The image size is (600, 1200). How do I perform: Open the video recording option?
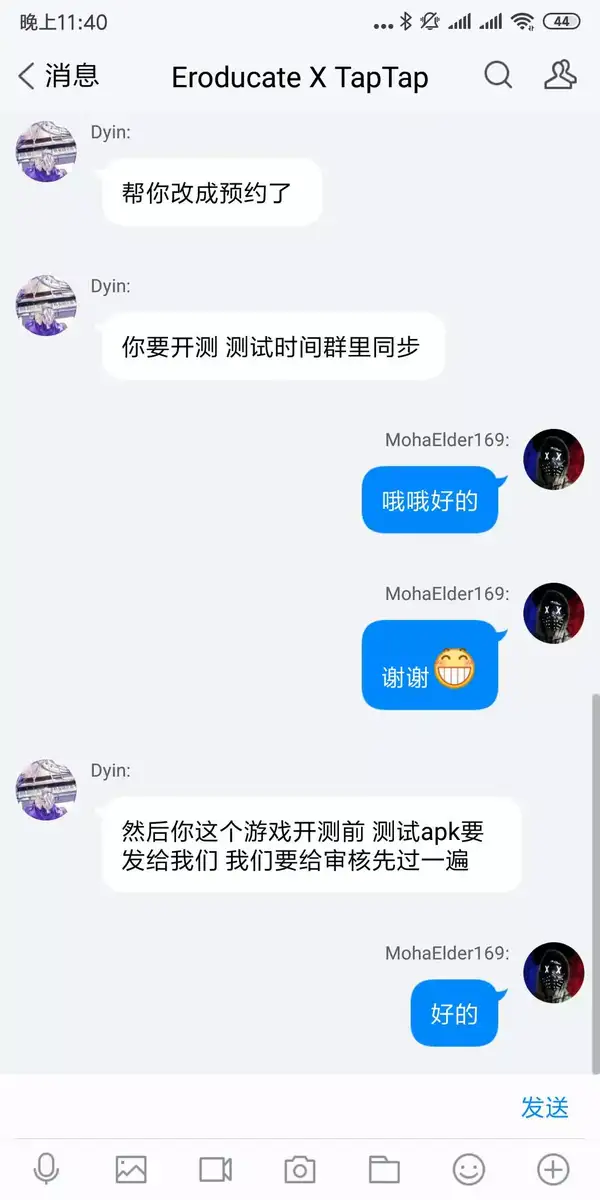(x=215, y=1169)
